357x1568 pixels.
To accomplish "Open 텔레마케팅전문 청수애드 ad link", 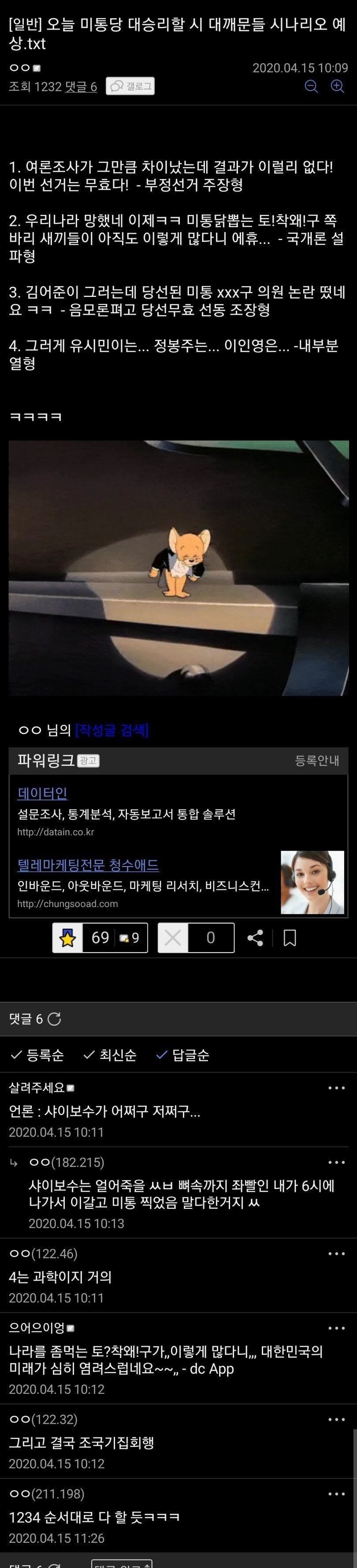I will click(x=88, y=865).
